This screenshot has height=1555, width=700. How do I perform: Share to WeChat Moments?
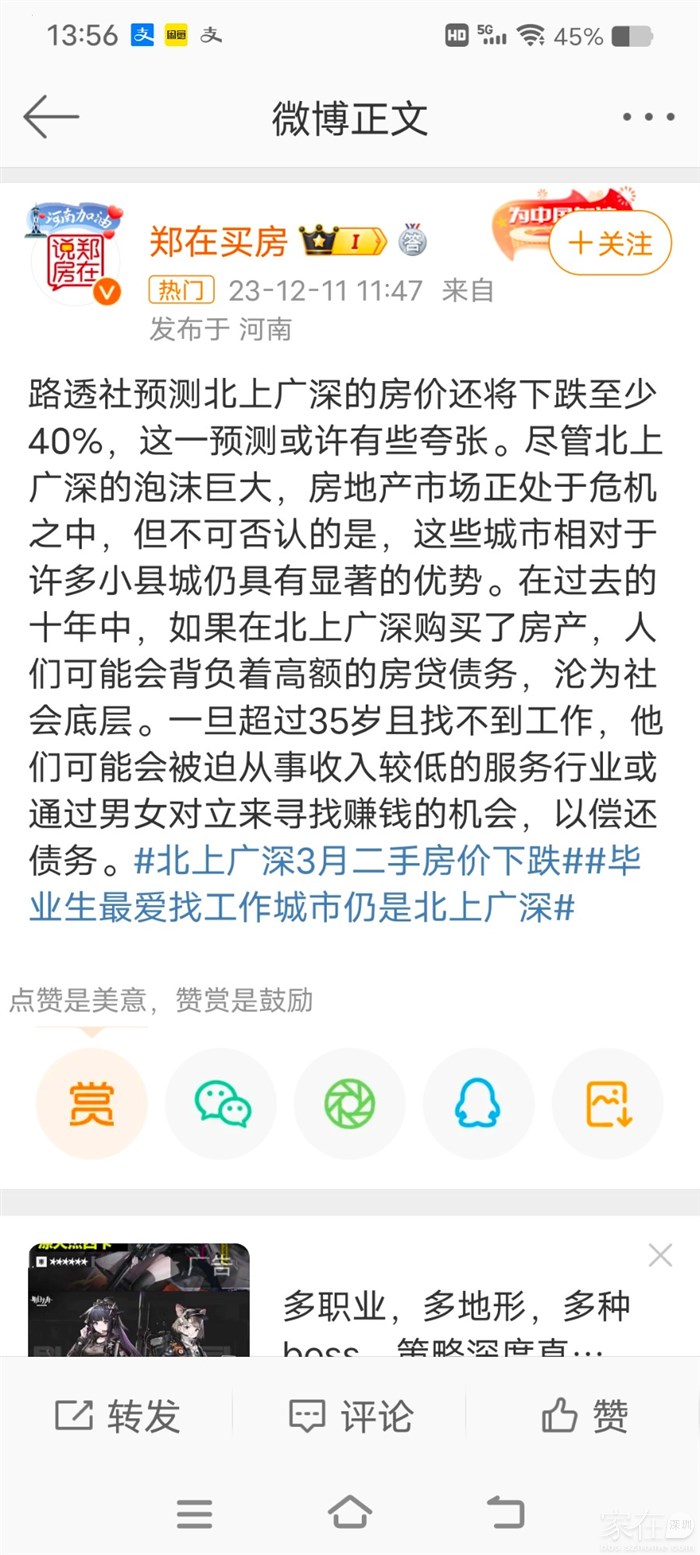[x=350, y=1103]
